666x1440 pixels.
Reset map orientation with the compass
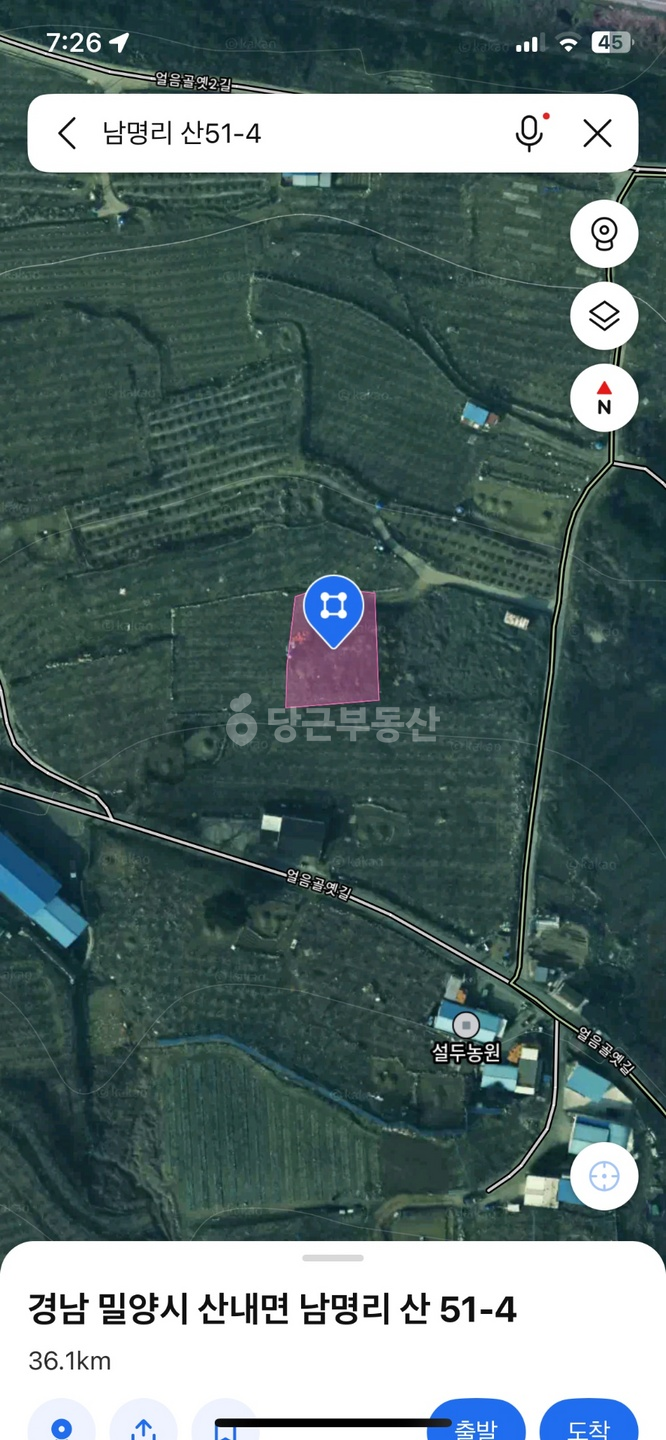pos(604,398)
